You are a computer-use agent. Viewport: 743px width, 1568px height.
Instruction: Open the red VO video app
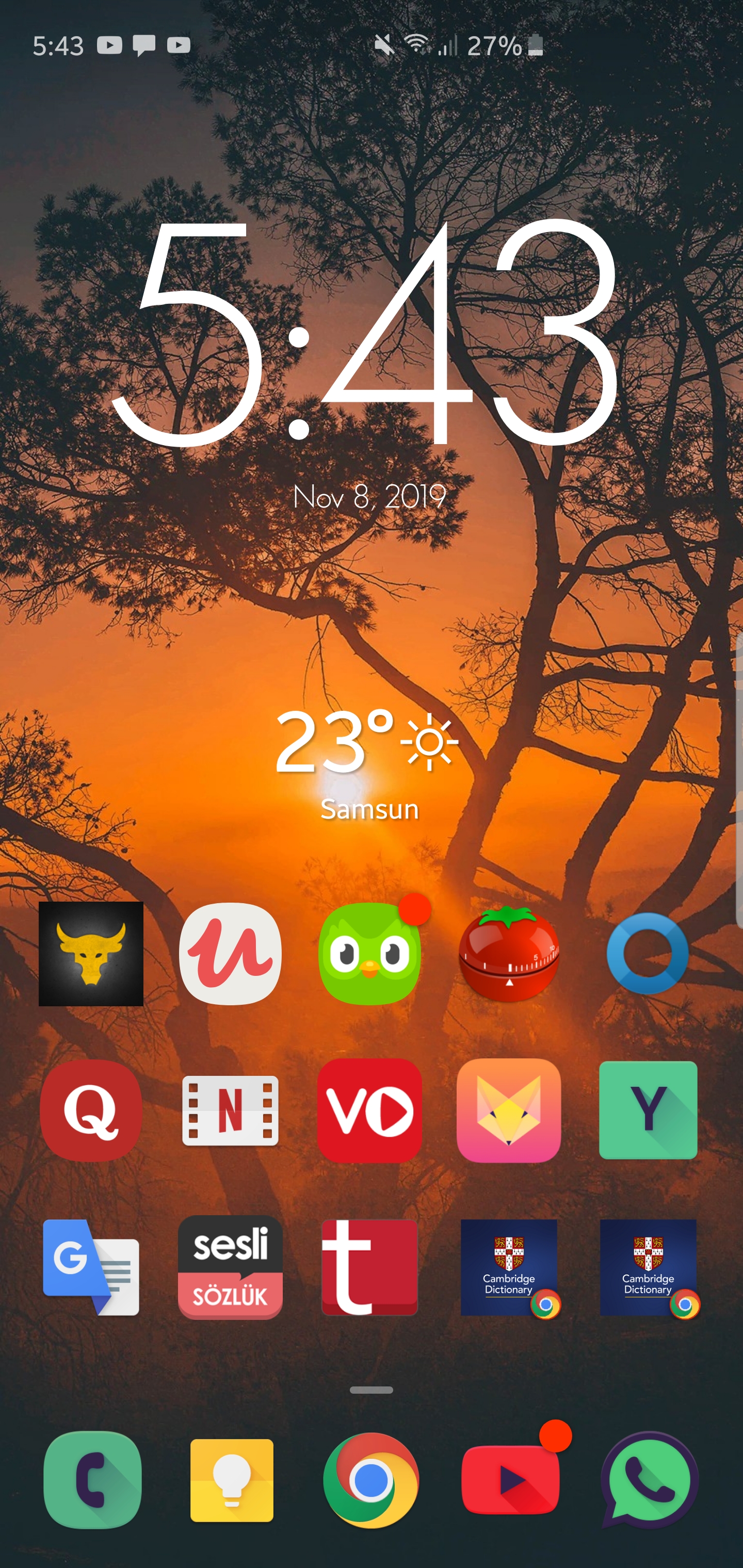click(369, 1110)
